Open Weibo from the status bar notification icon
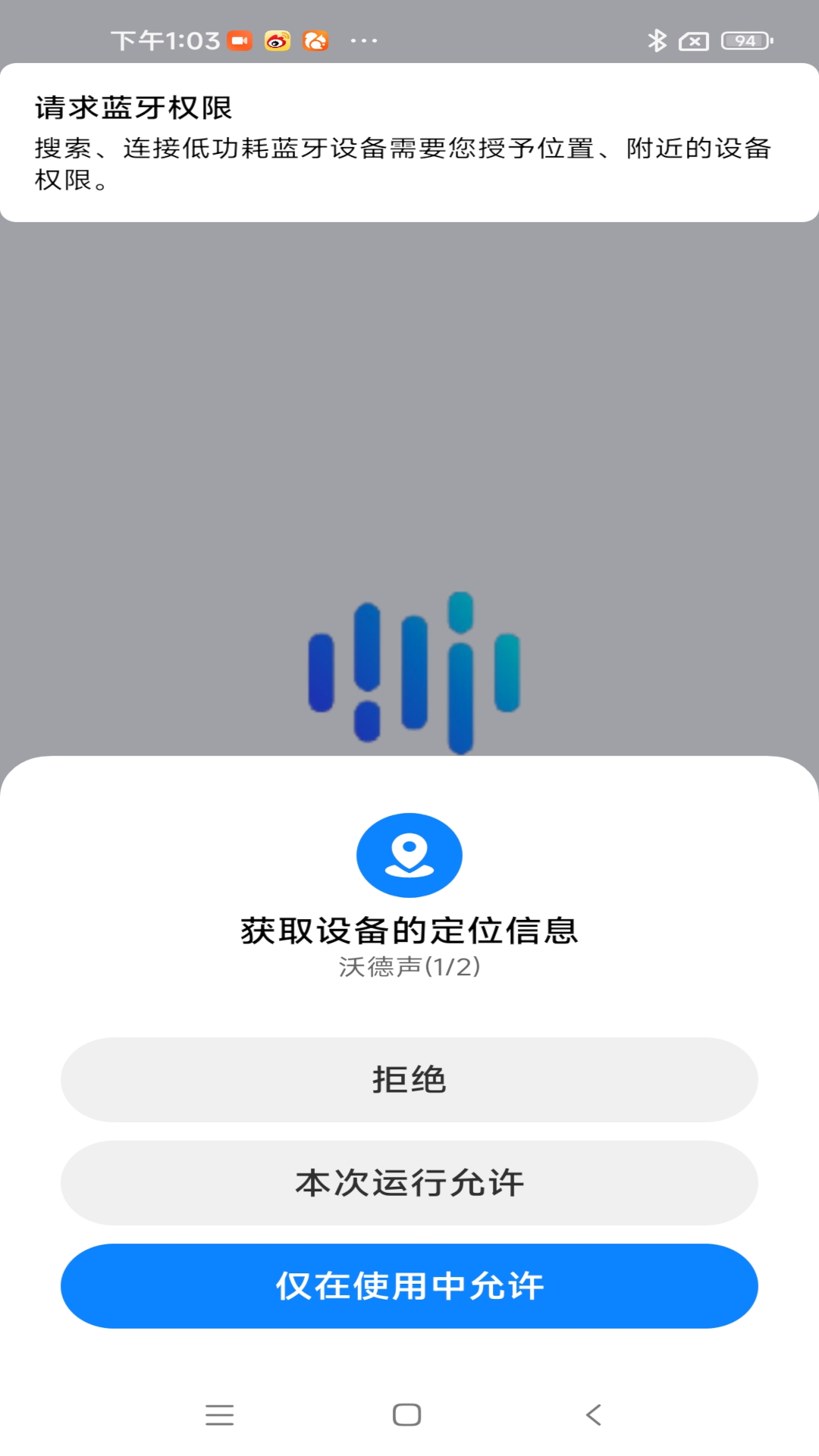This screenshot has height=1456, width=819. tap(279, 40)
